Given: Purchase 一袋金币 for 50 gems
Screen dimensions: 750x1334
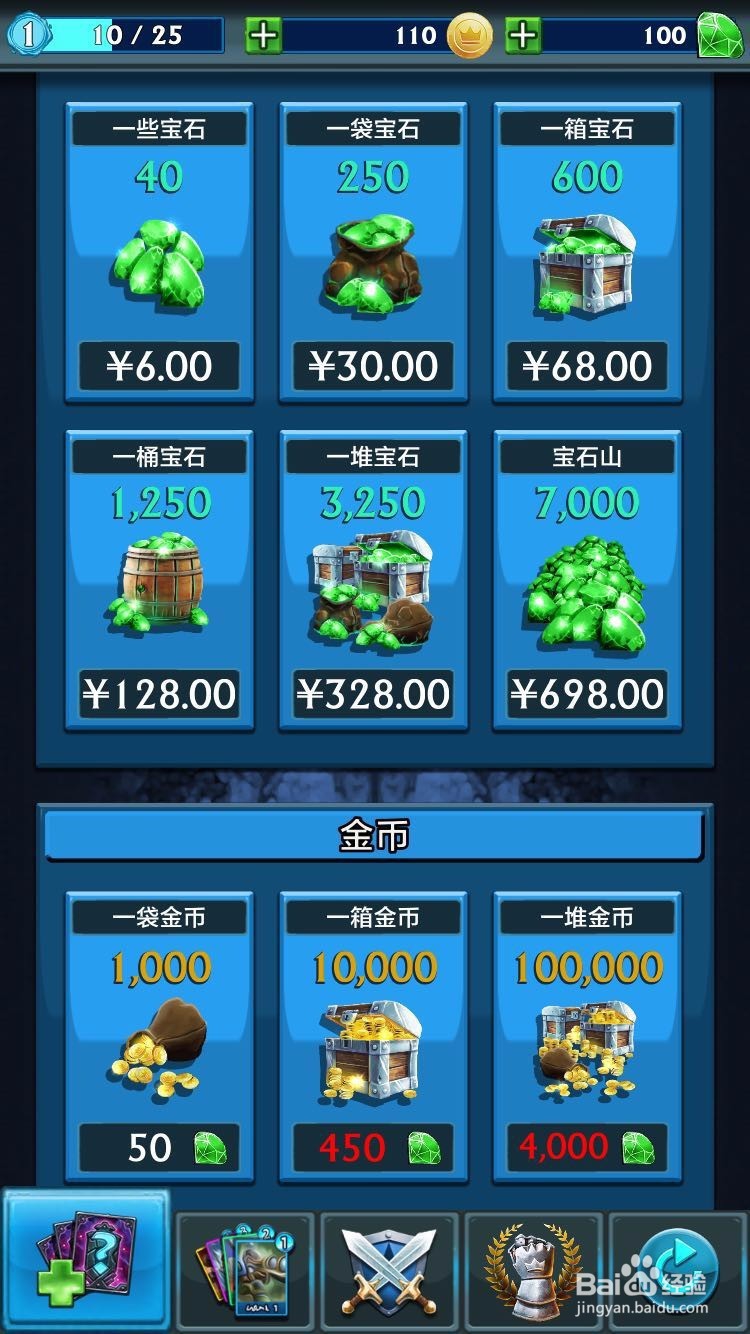Looking at the screenshot, I should pos(160,1147).
